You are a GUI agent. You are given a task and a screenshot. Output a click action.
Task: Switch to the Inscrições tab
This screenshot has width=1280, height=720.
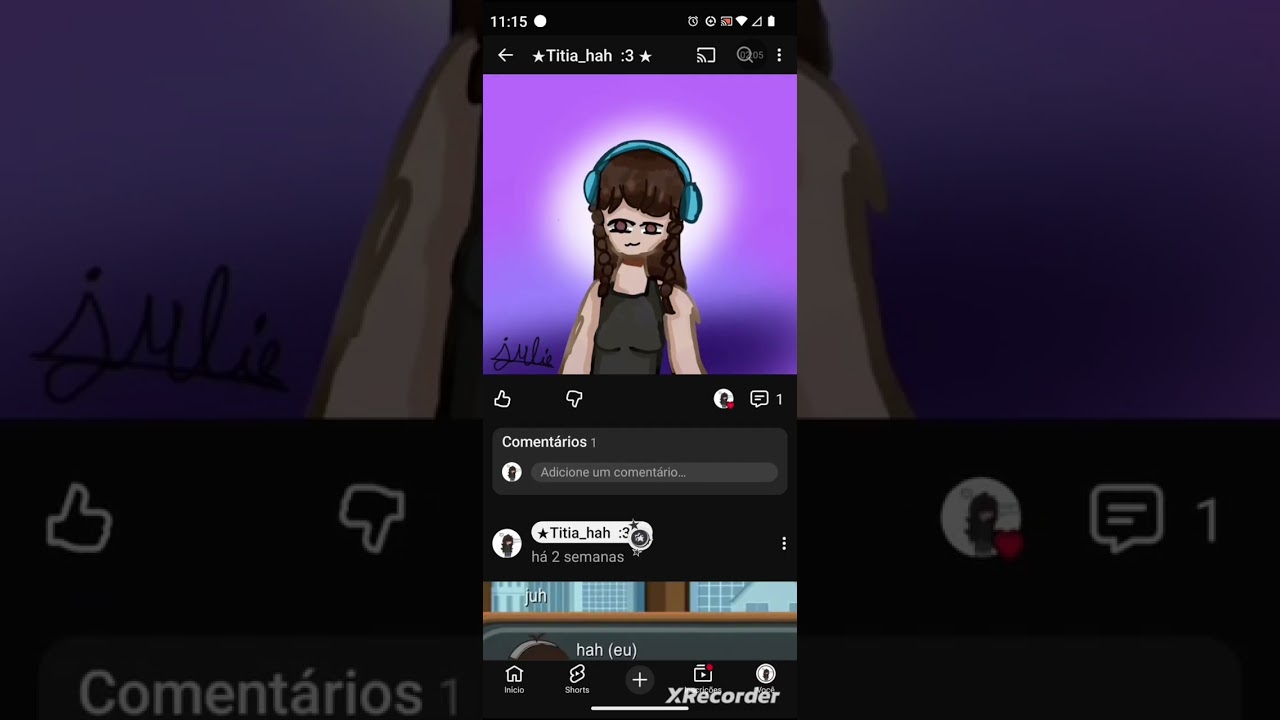[703, 679]
